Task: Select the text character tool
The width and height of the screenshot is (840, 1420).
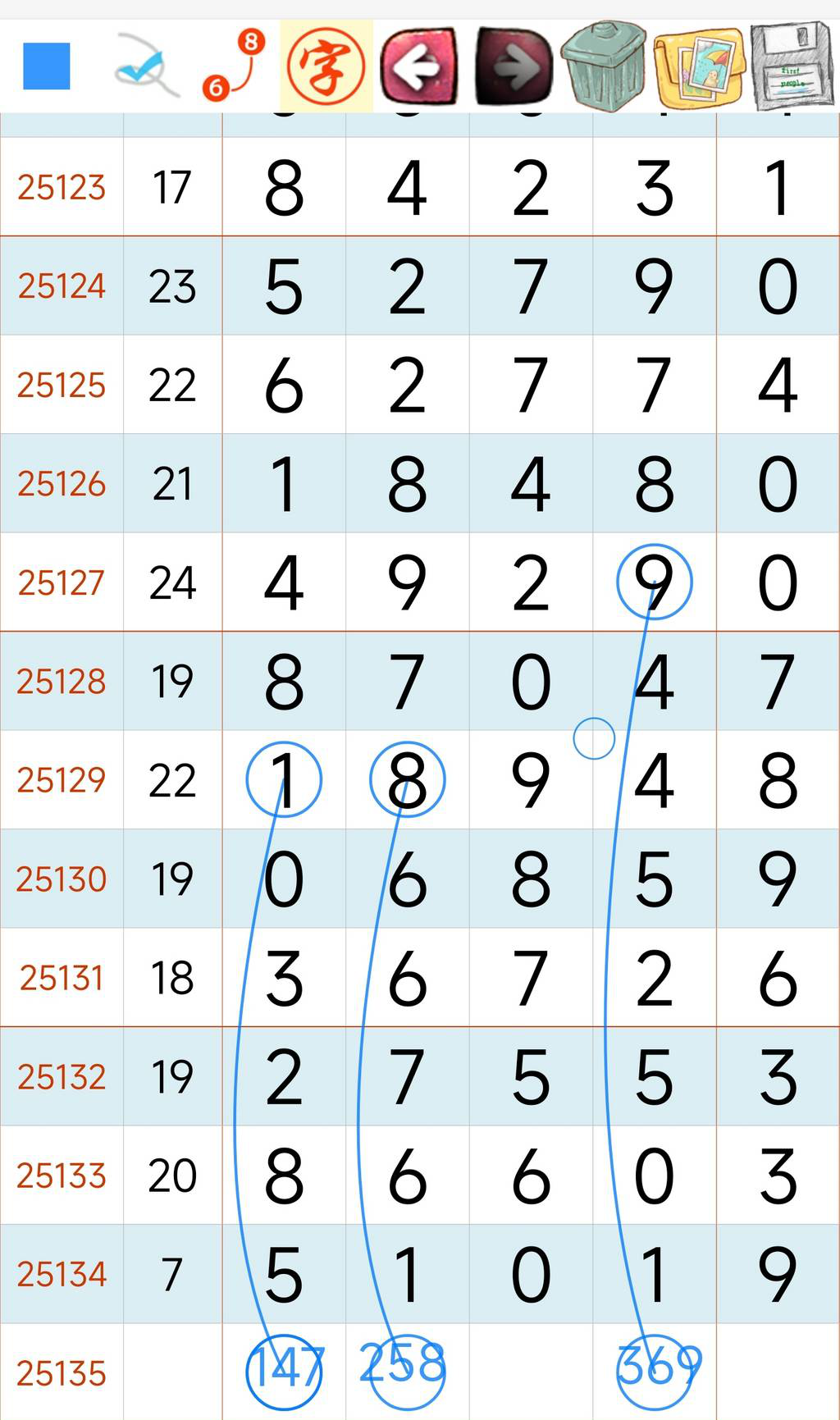Action: (x=326, y=66)
